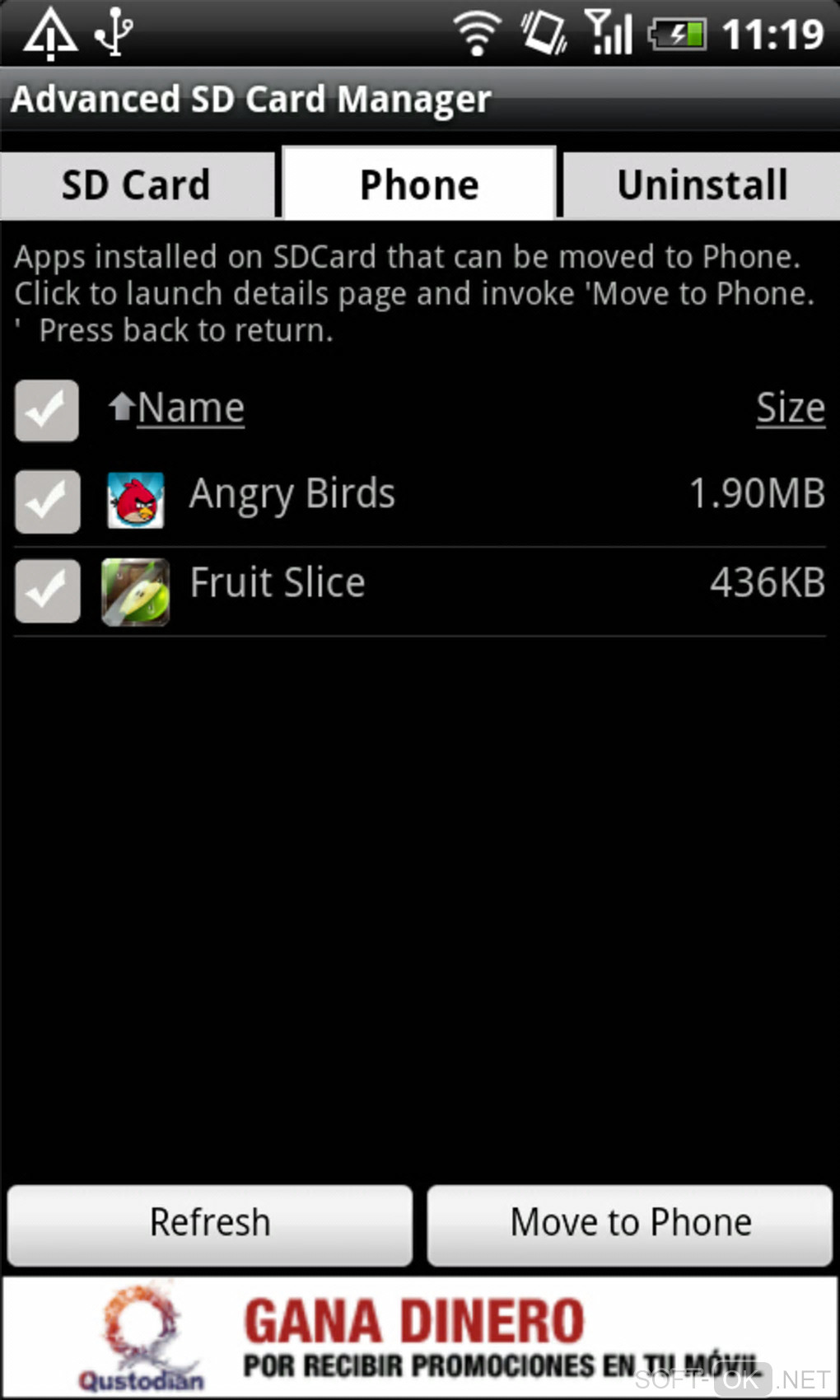This screenshot has height=1400, width=840.
Task: Uncheck the Angry Birds checkbox
Action: [x=47, y=501]
